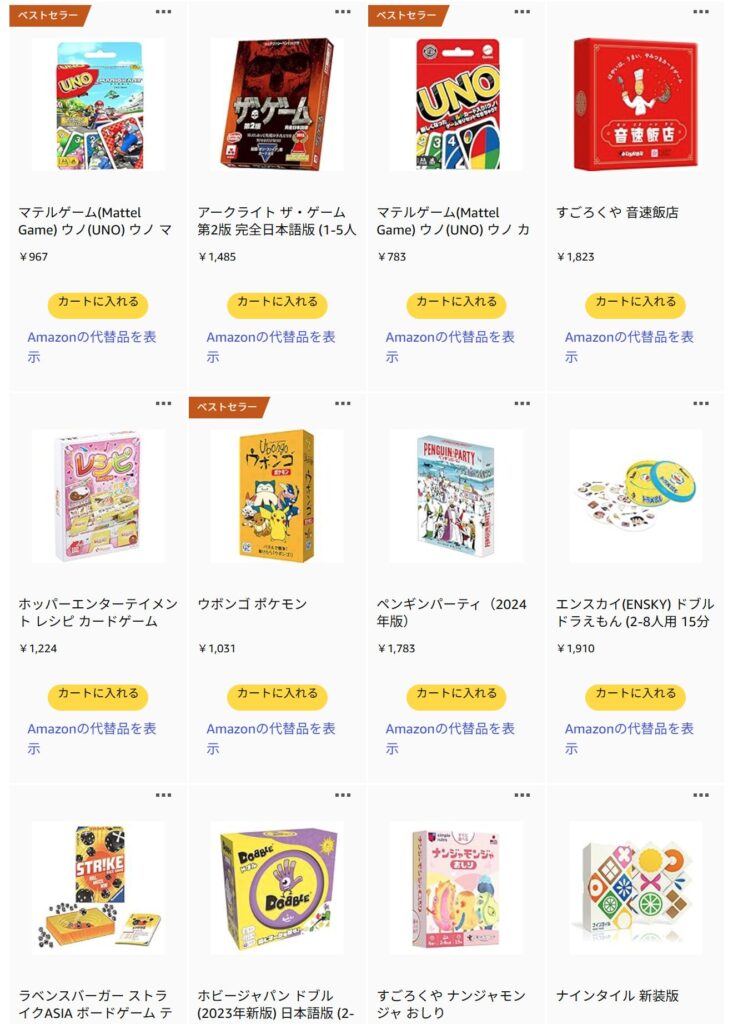Show Amazon alternatives for ウボンゴ ポケモン
This screenshot has height=1024, width=733.
[x=271, y=729]
